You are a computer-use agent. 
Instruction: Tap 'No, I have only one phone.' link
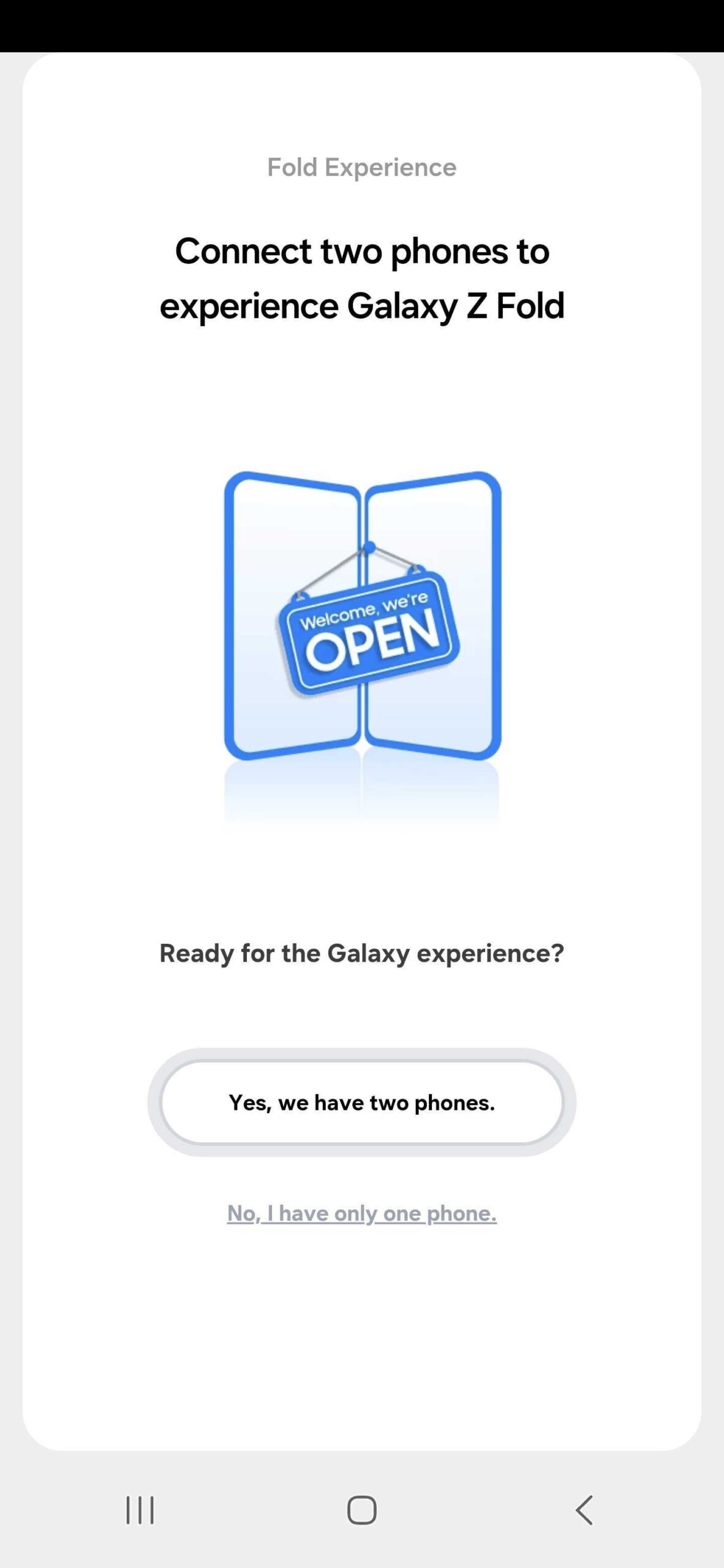pyautogui.click(x=361, y=1213)
